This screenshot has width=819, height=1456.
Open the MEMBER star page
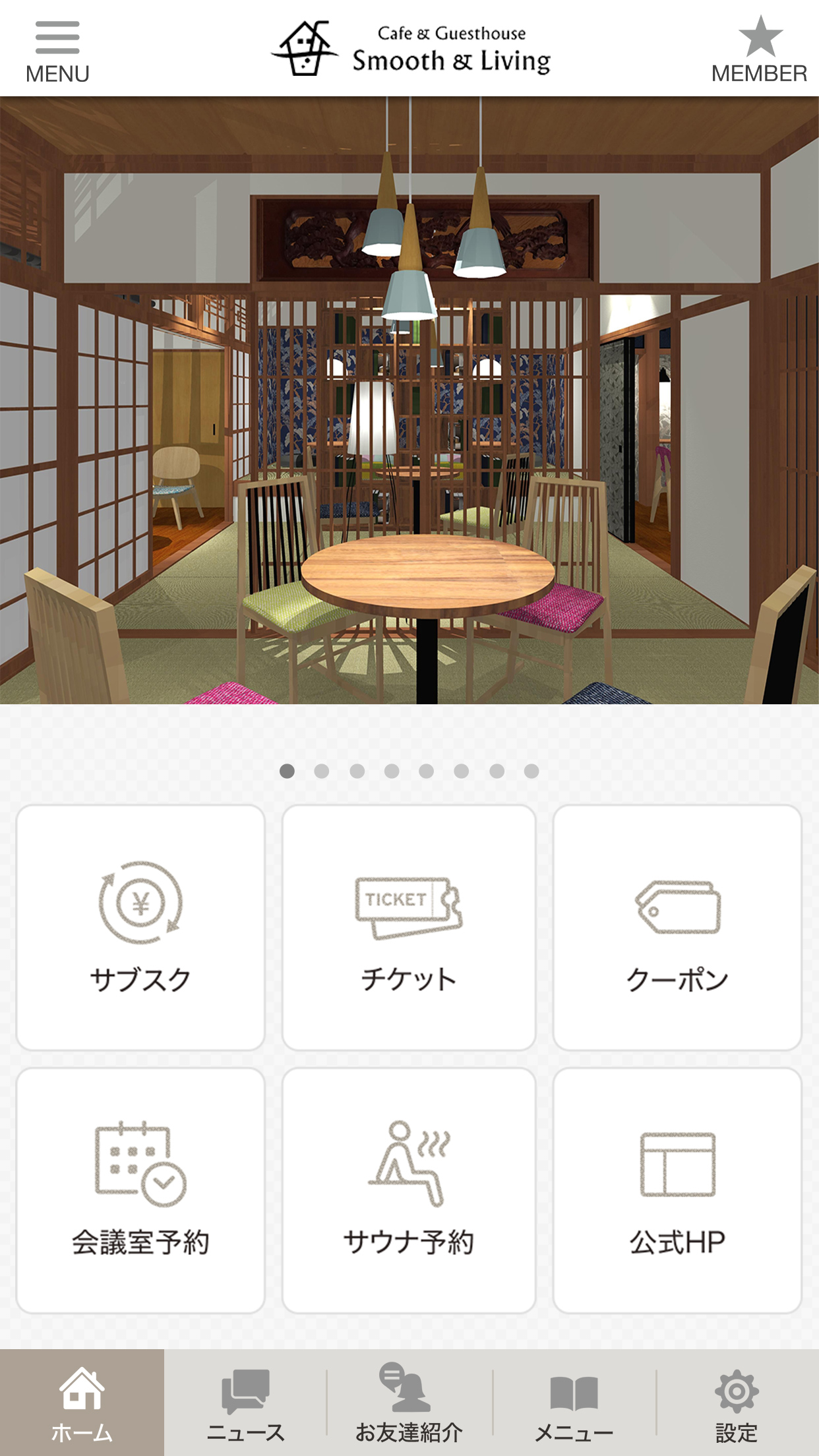[x=760, y=51]
